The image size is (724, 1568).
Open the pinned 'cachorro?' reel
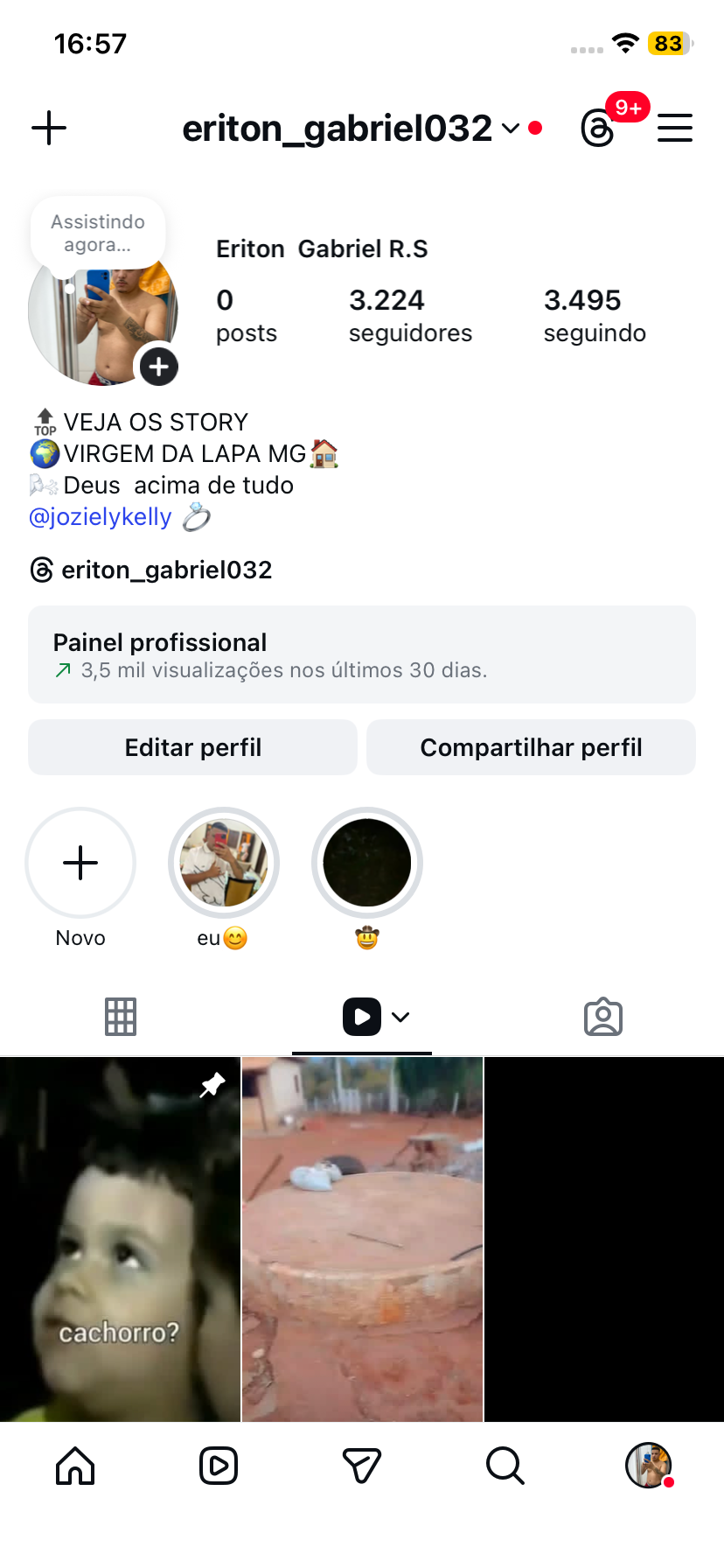(x=120, y=1239)
